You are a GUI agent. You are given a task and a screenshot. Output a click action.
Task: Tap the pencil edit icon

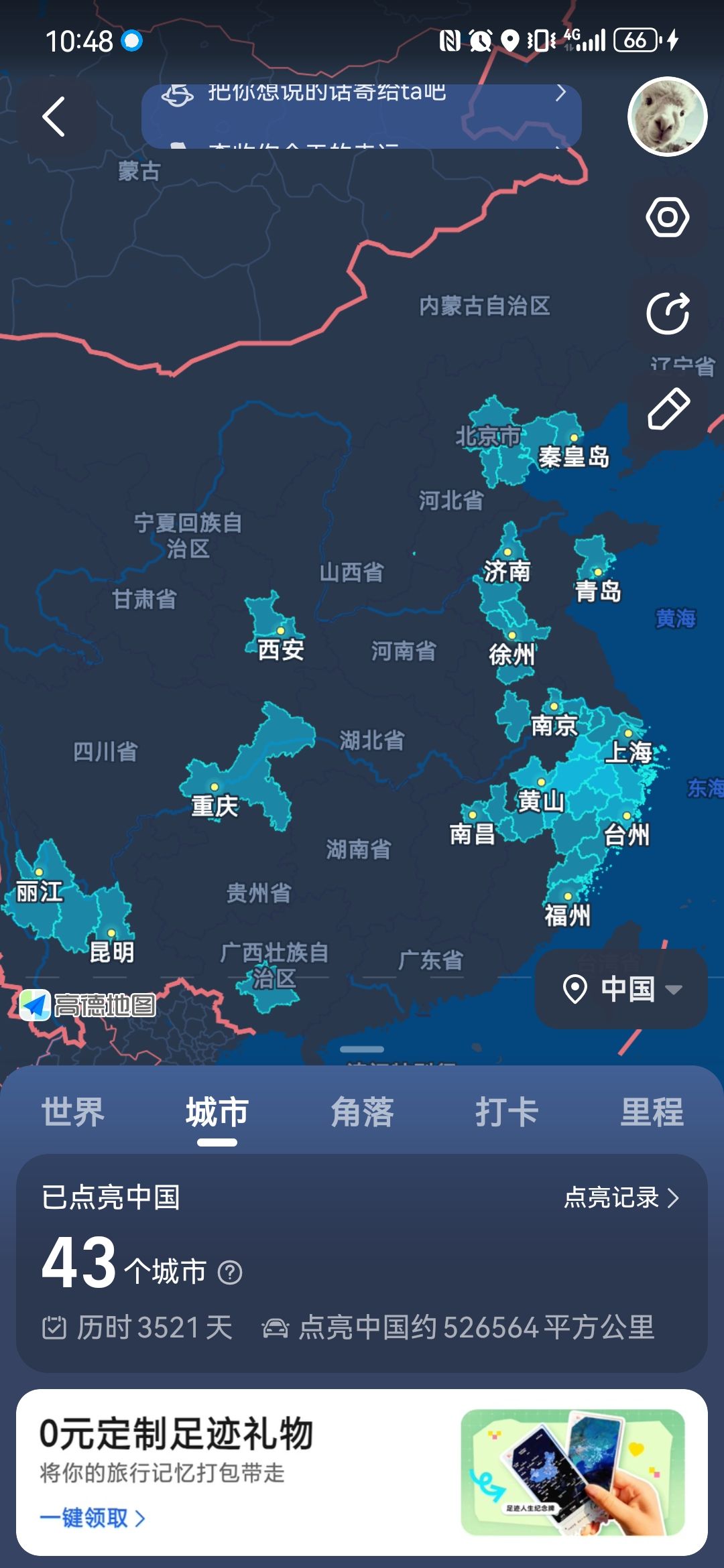(x=667, y=408)
